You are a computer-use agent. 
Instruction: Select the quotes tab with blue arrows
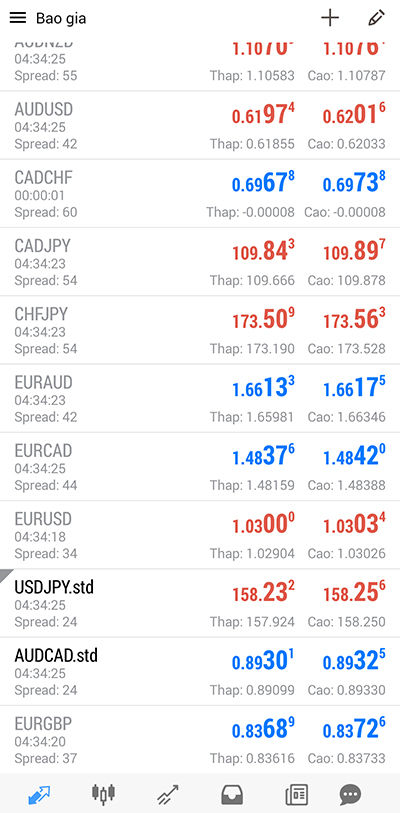coord(39,794)
